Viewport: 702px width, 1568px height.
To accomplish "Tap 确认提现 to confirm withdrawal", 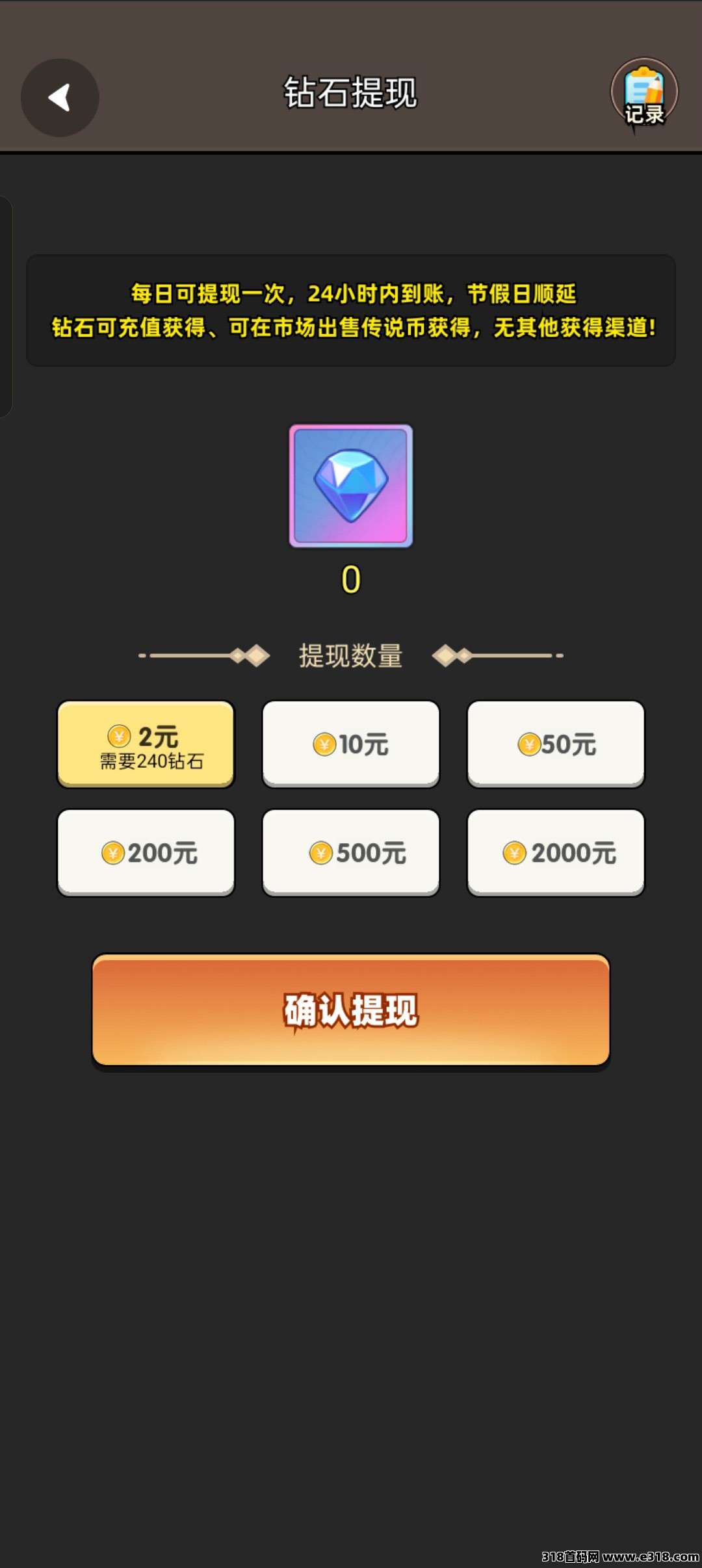I will tap(351, 1010).
